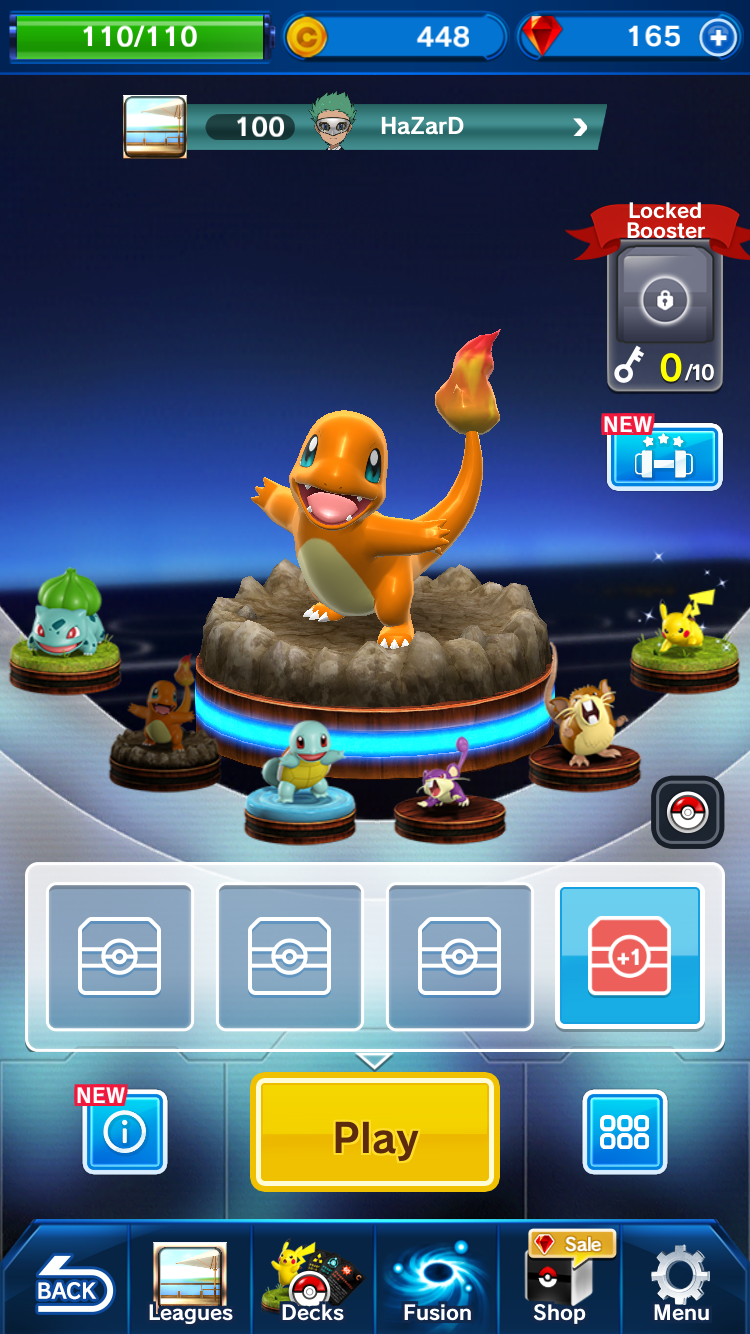The width and height of the screenshot is (750, 1334).
Task: Visit the Shop tab
Action: 560,1283
